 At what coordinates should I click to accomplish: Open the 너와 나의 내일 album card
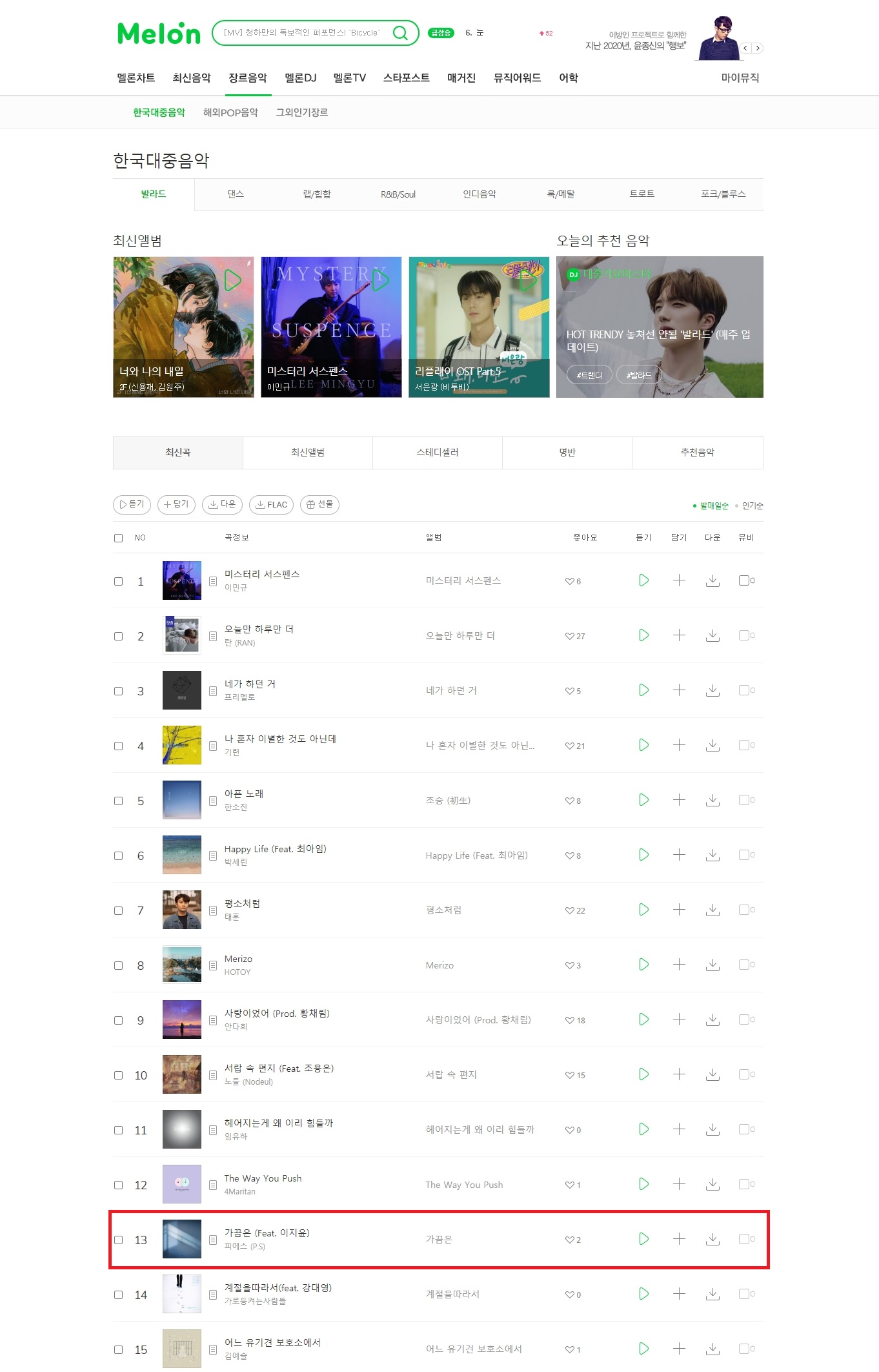(183, 327)
